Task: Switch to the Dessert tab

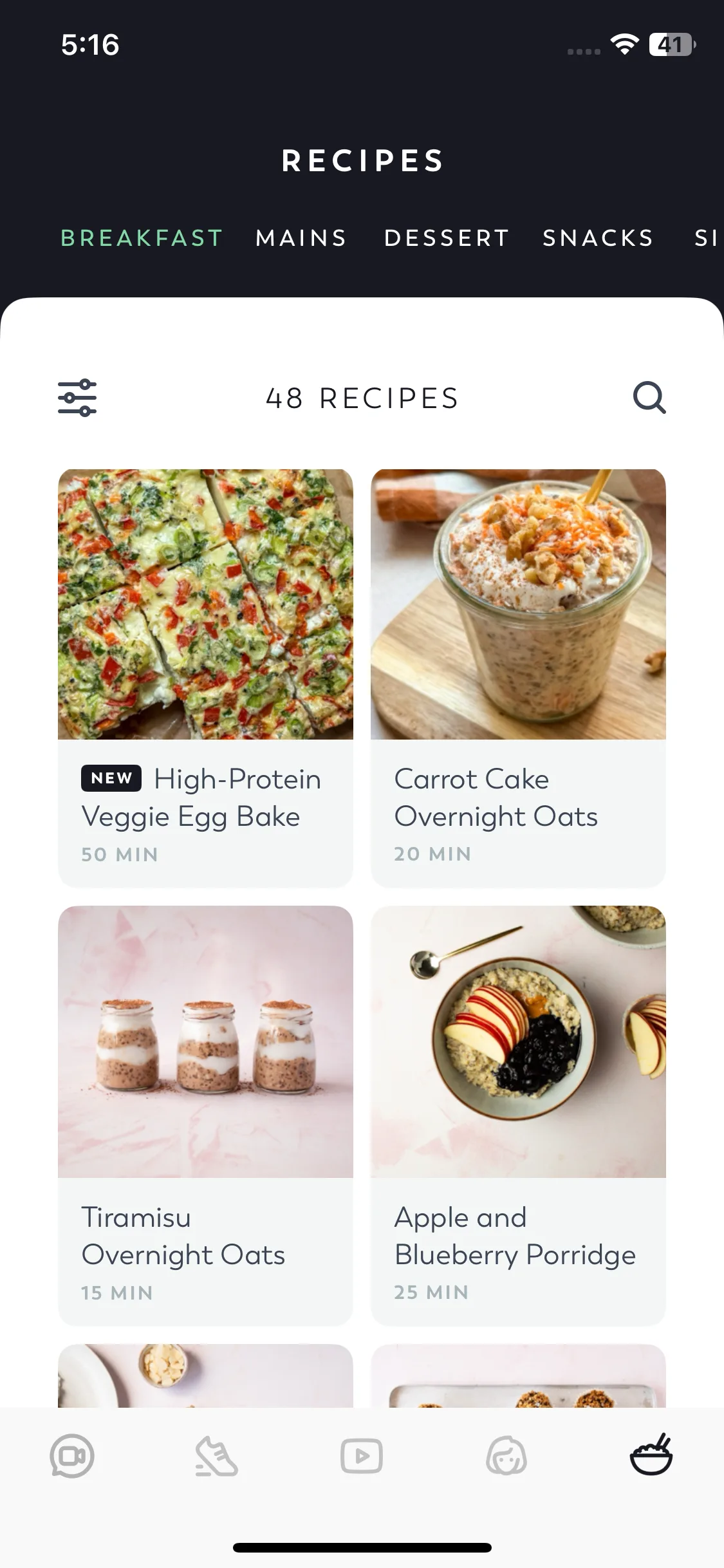Action: pos(447,238)
